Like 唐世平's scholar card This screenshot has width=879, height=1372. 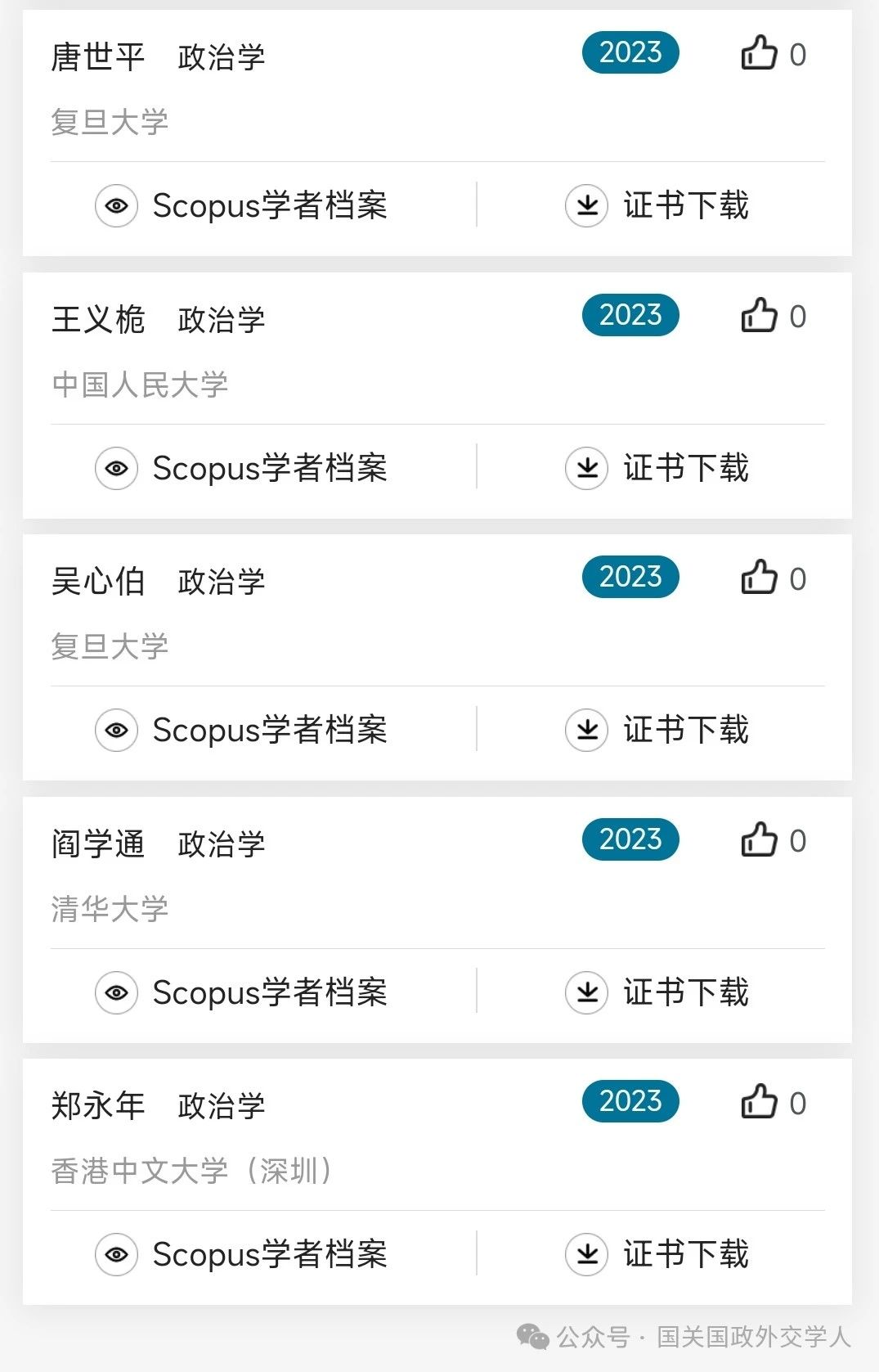pyautogui.click(x=759, y=53)
